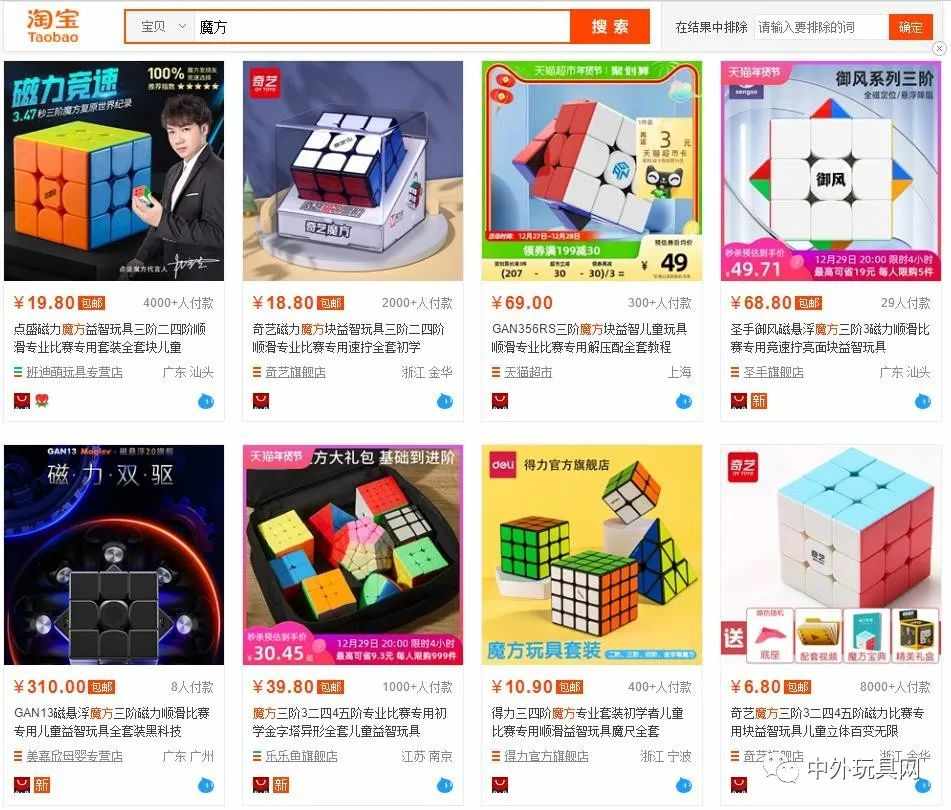Focus the search box containing 魔方
951x810 pixels.
[x=380, y=27]
